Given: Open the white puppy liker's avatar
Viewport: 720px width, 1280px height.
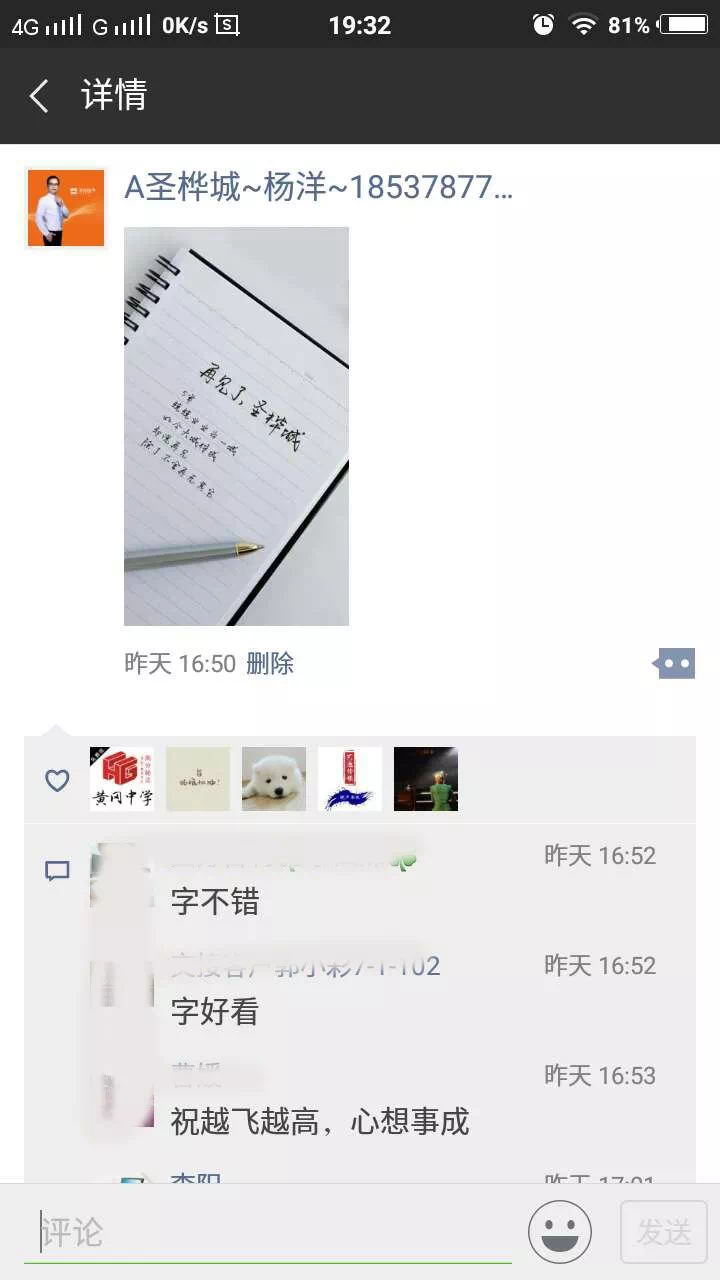Looking at the screenshot, I should coord(274,779).
